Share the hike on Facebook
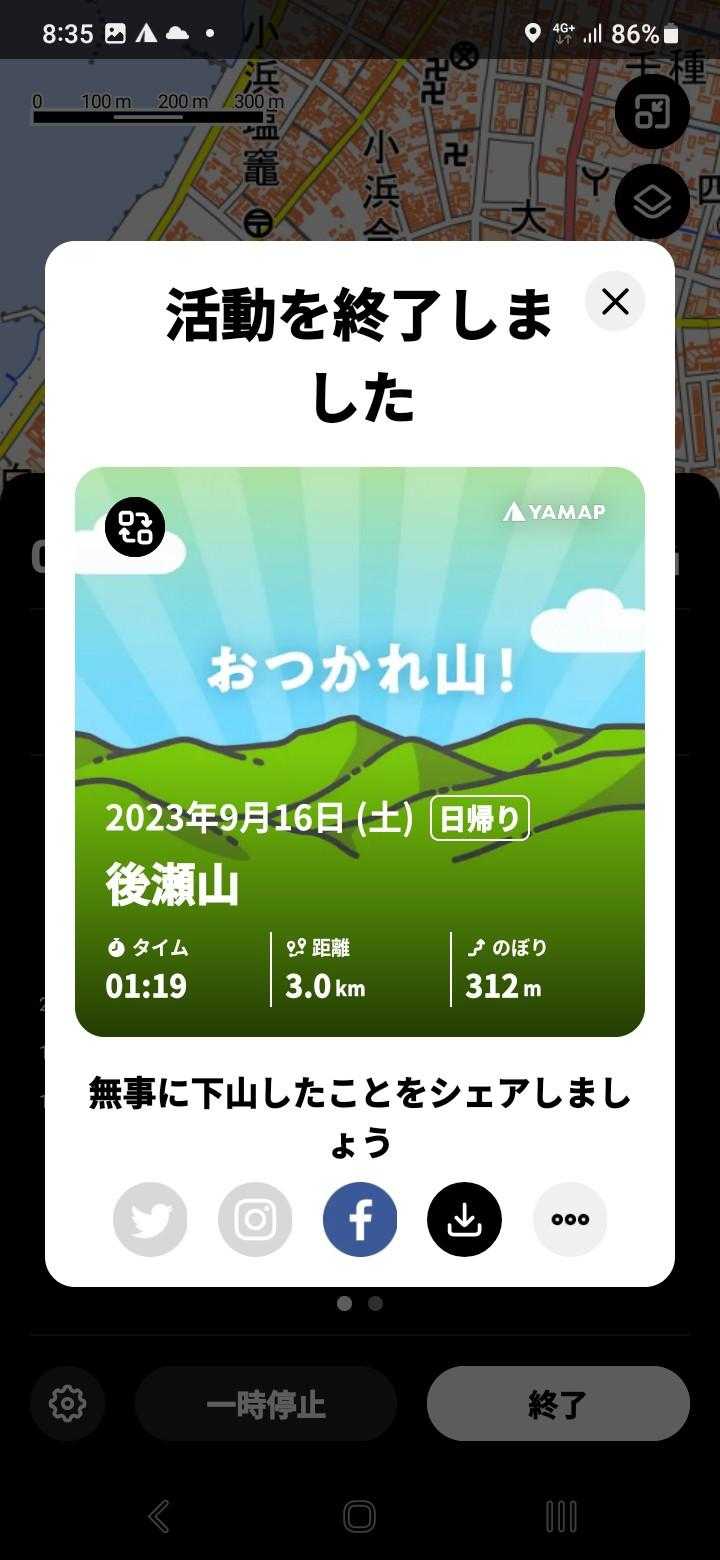720x1560 pixels. click(x=360, y=1219)
